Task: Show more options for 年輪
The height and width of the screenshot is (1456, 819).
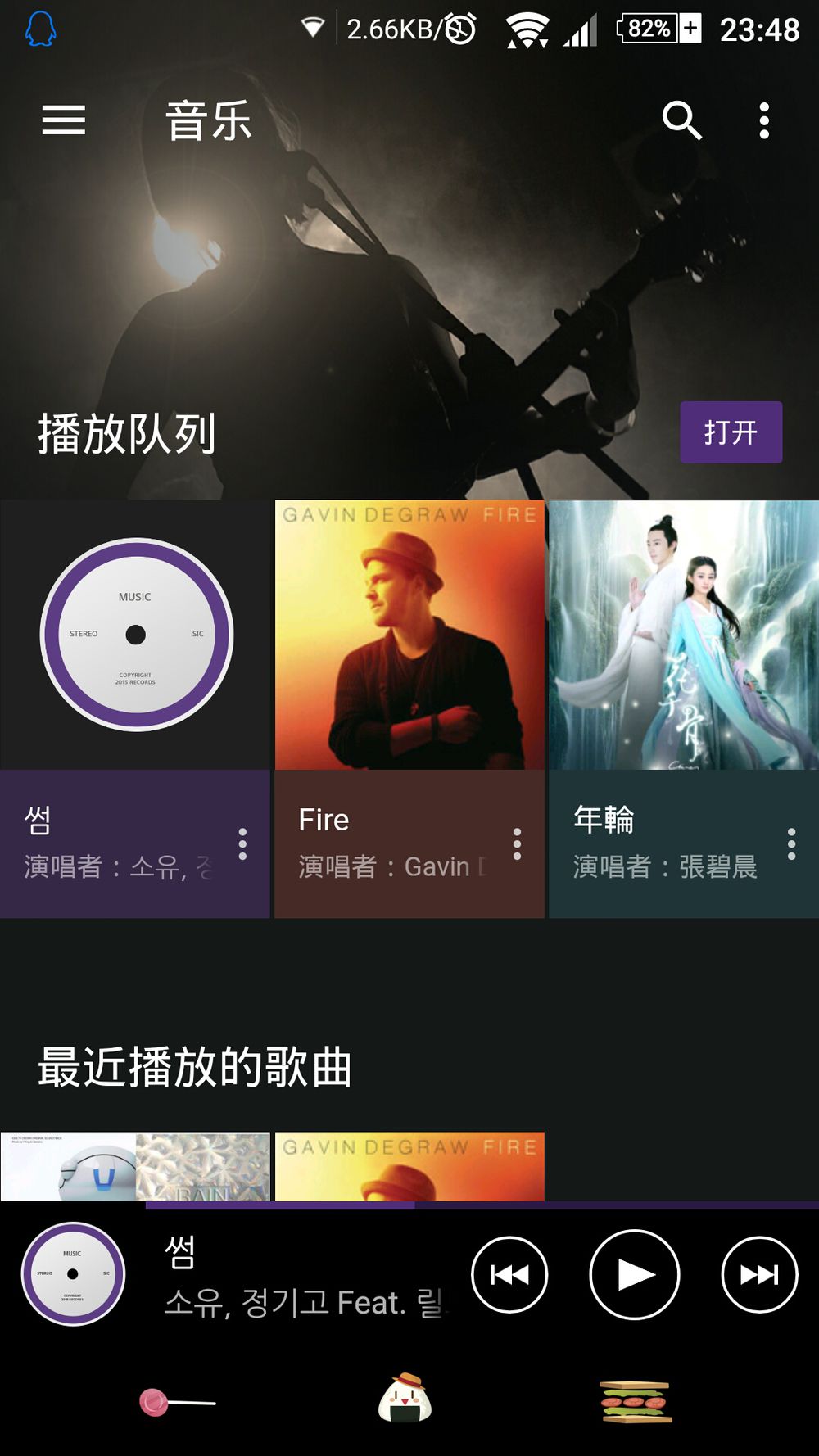Action: 791,843
